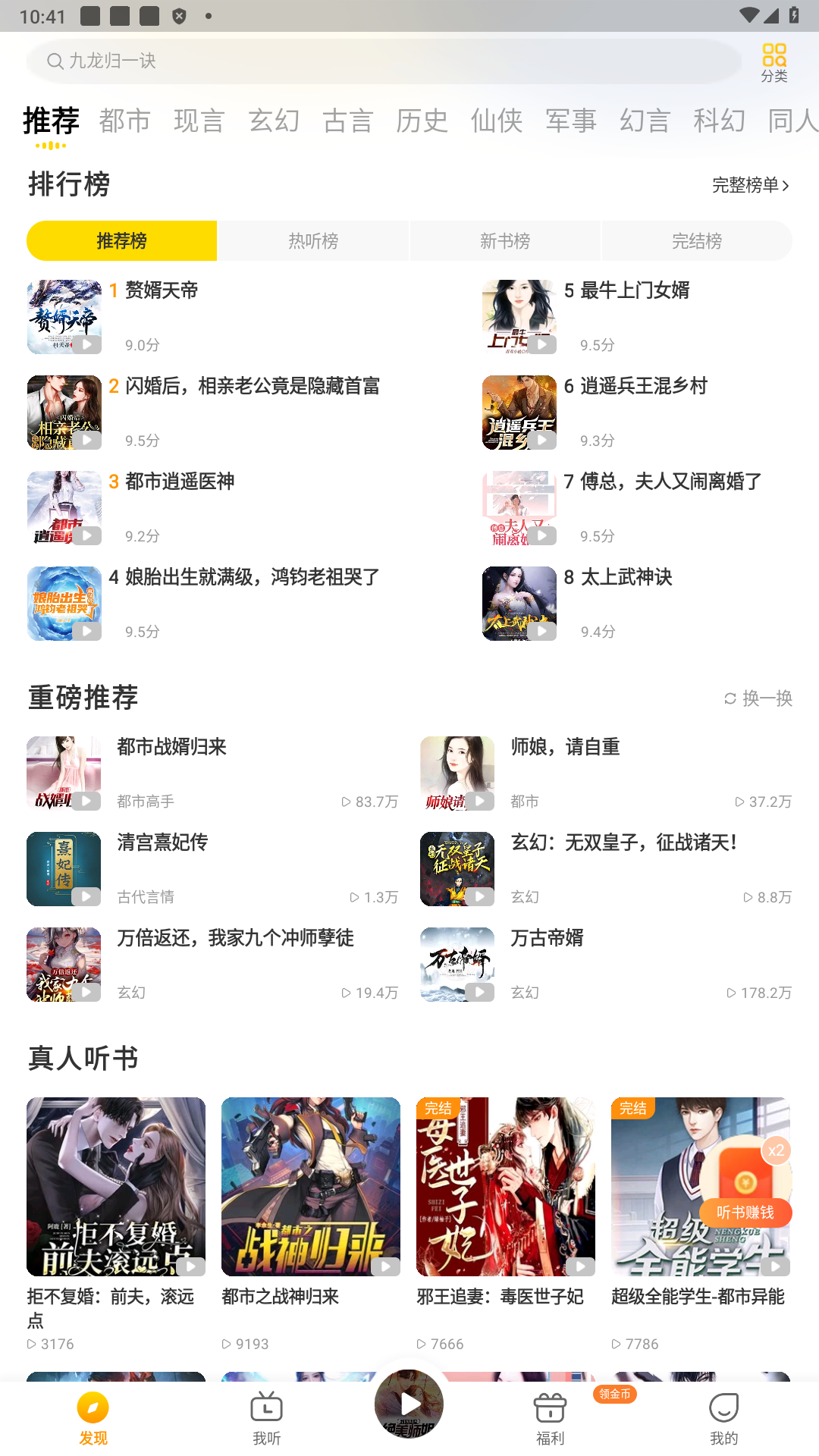Switch to the 热听榜 ranking
819x1456 pixels.
(x=313, y=241)
